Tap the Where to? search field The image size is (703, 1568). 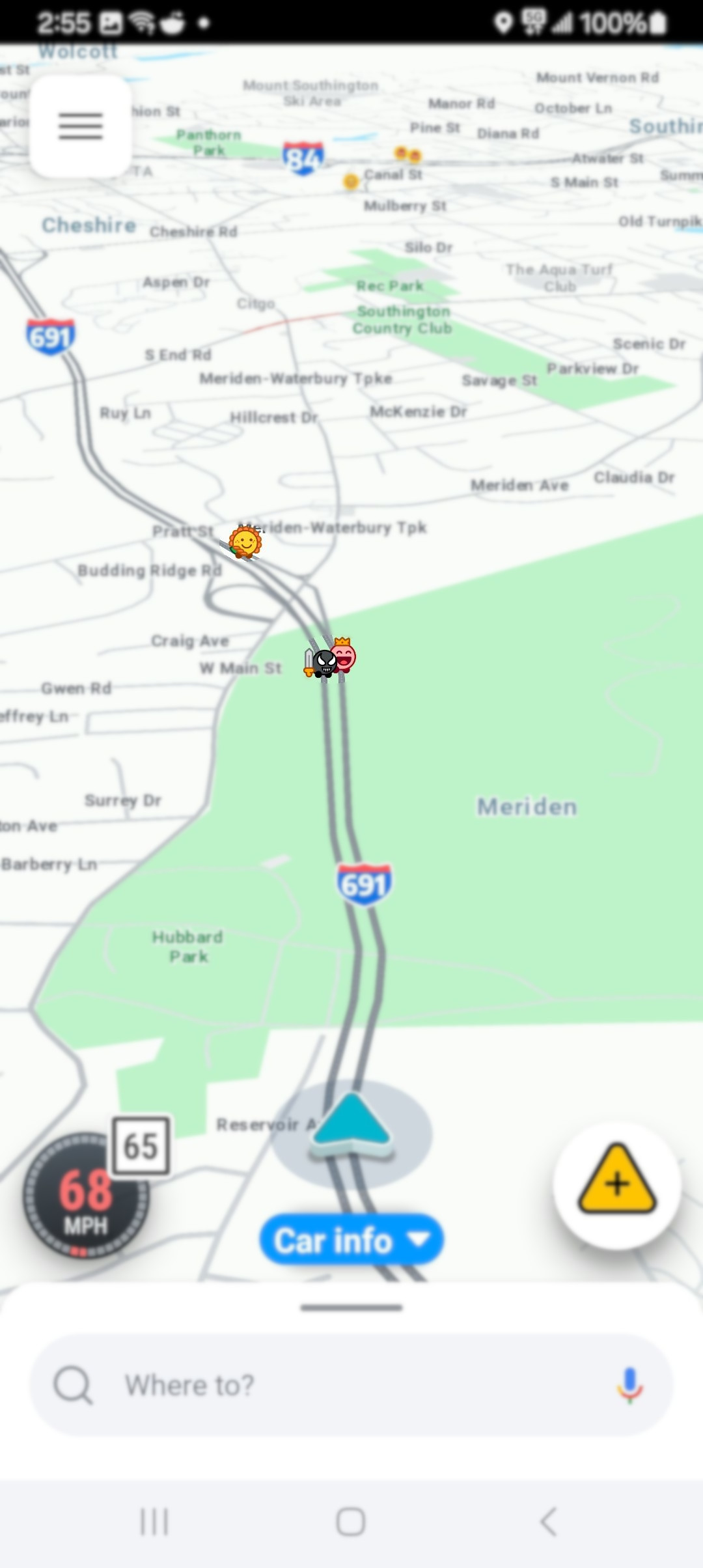pos(351,1385)
